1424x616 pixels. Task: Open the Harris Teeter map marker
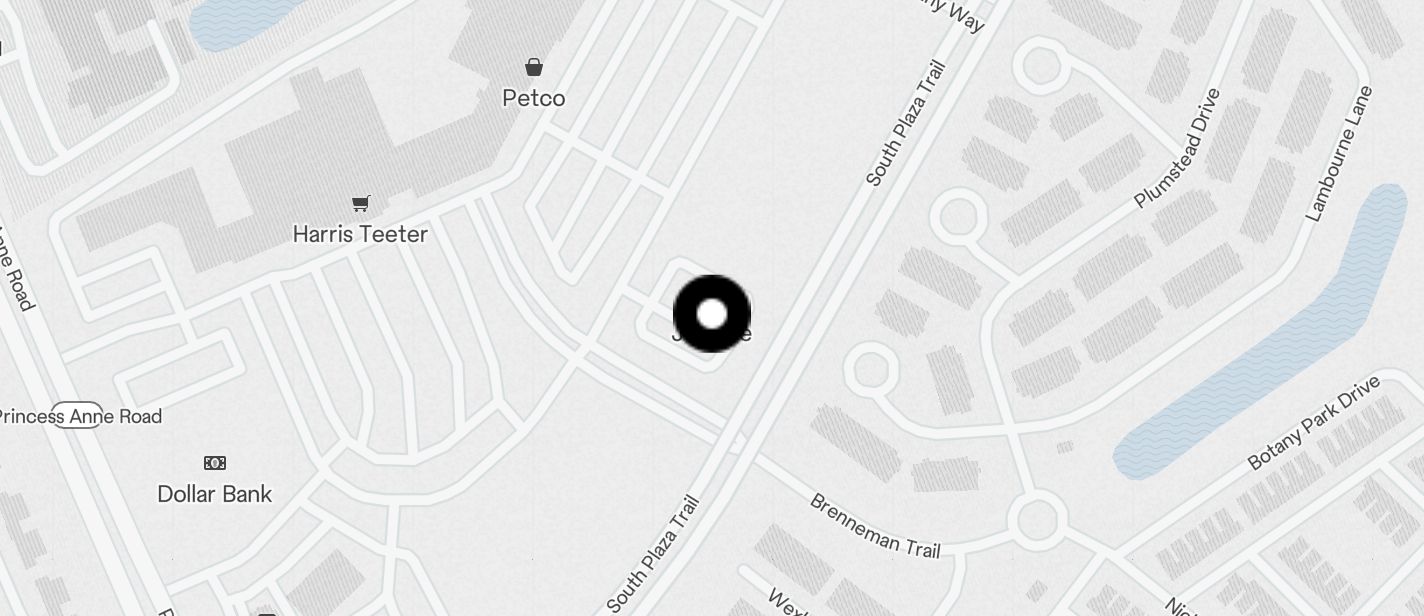coord(361,204)
